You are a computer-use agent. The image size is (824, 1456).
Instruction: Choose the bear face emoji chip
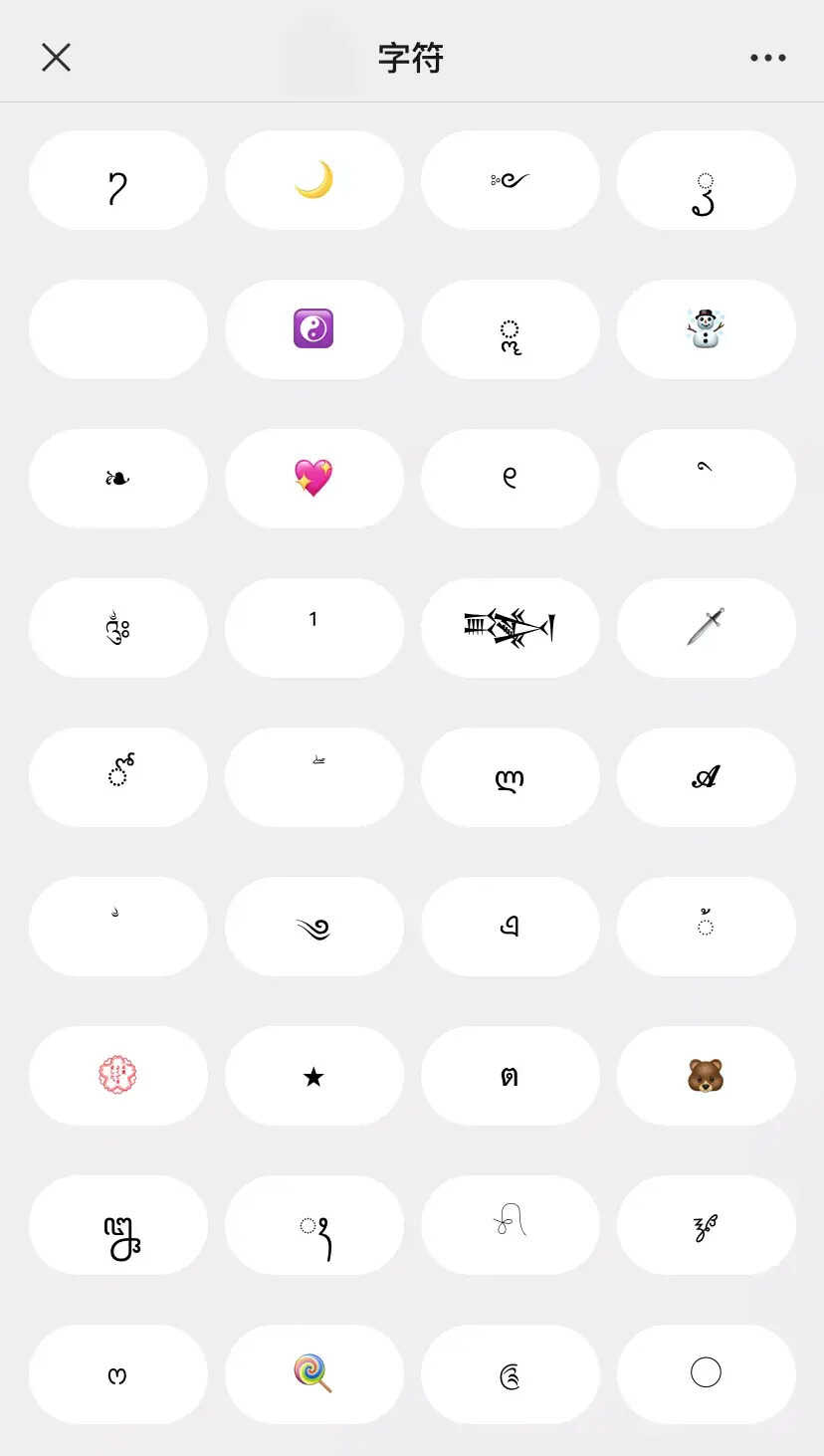point(706,1076)
